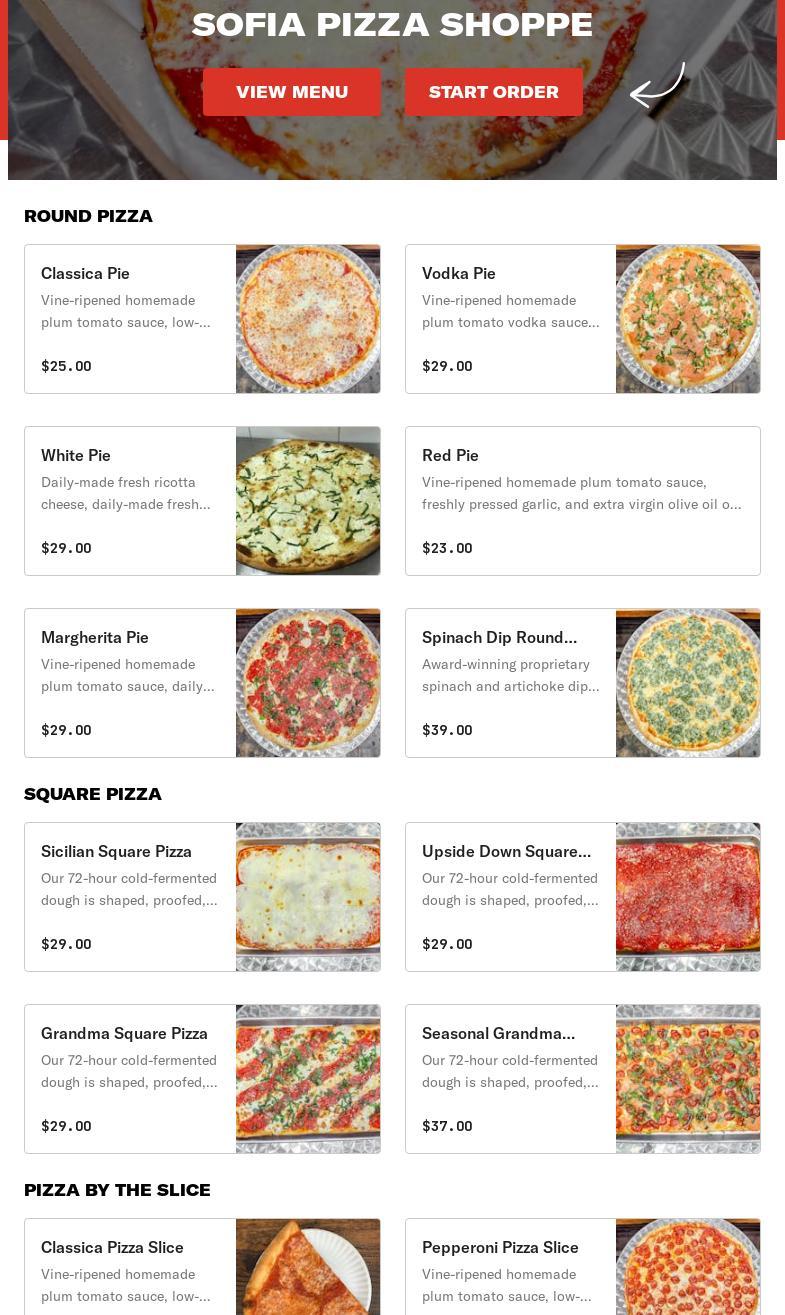Open the Classica Pie card
This screenshot has width=785, height=1315.
tap(202, 319)
